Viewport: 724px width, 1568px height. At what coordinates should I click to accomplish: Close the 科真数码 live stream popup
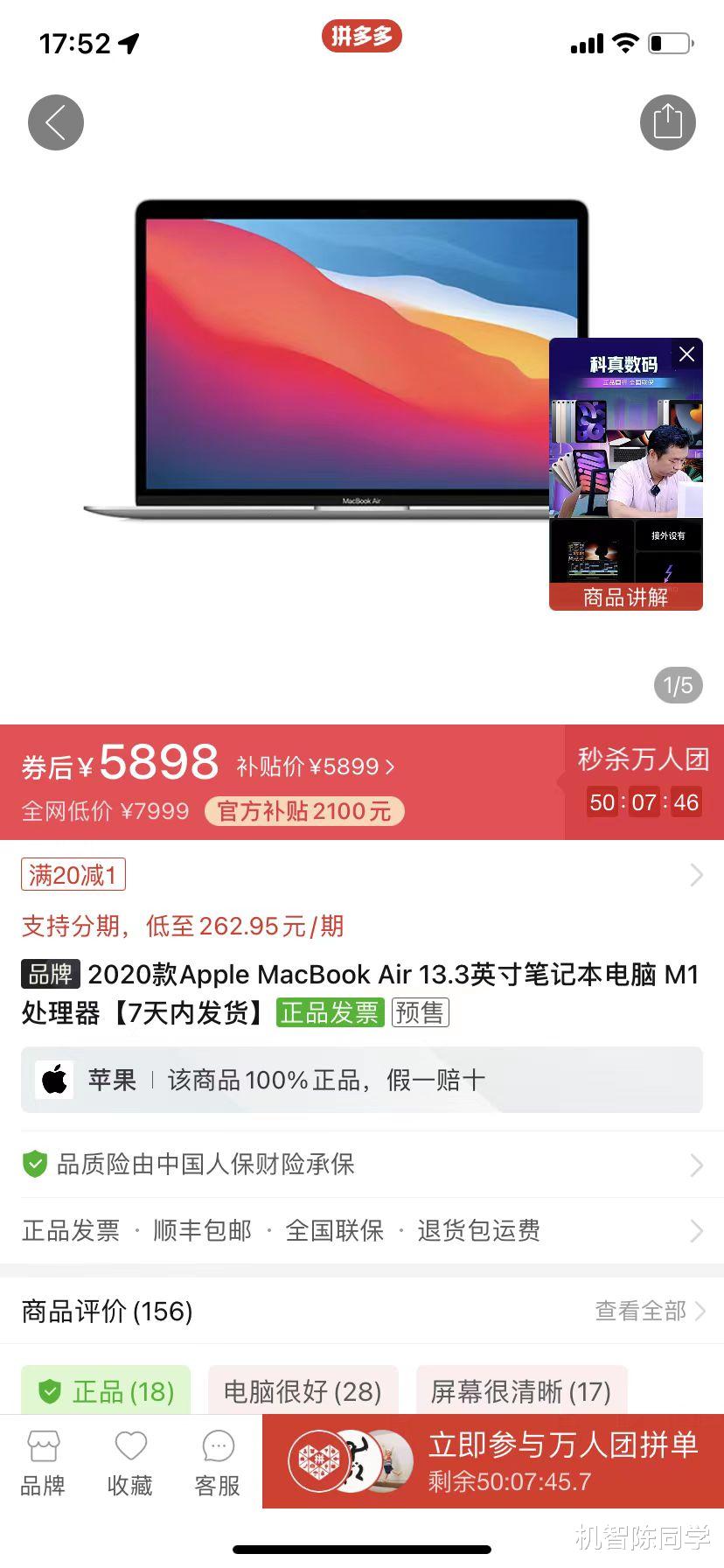(x=686, y=353)
